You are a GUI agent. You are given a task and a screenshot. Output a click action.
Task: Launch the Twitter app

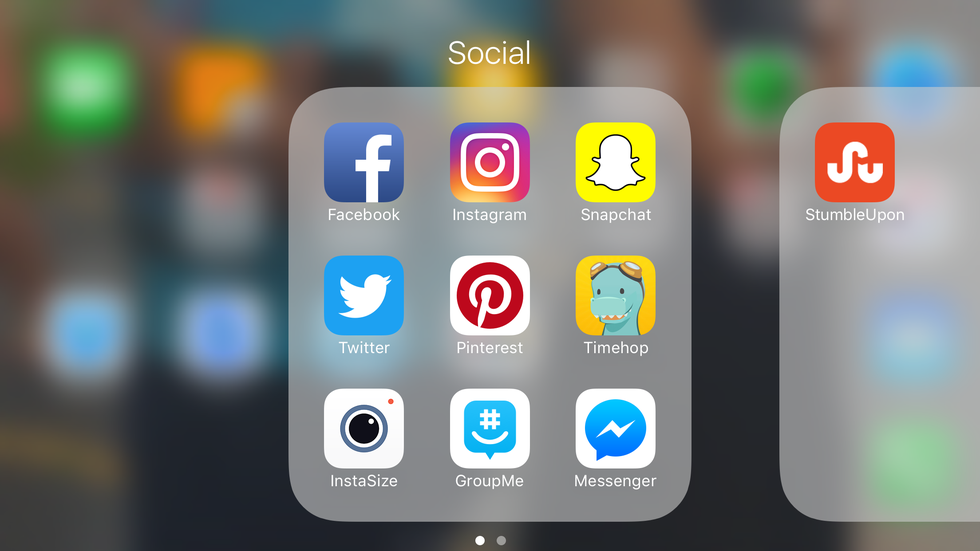tap(364, 296)
